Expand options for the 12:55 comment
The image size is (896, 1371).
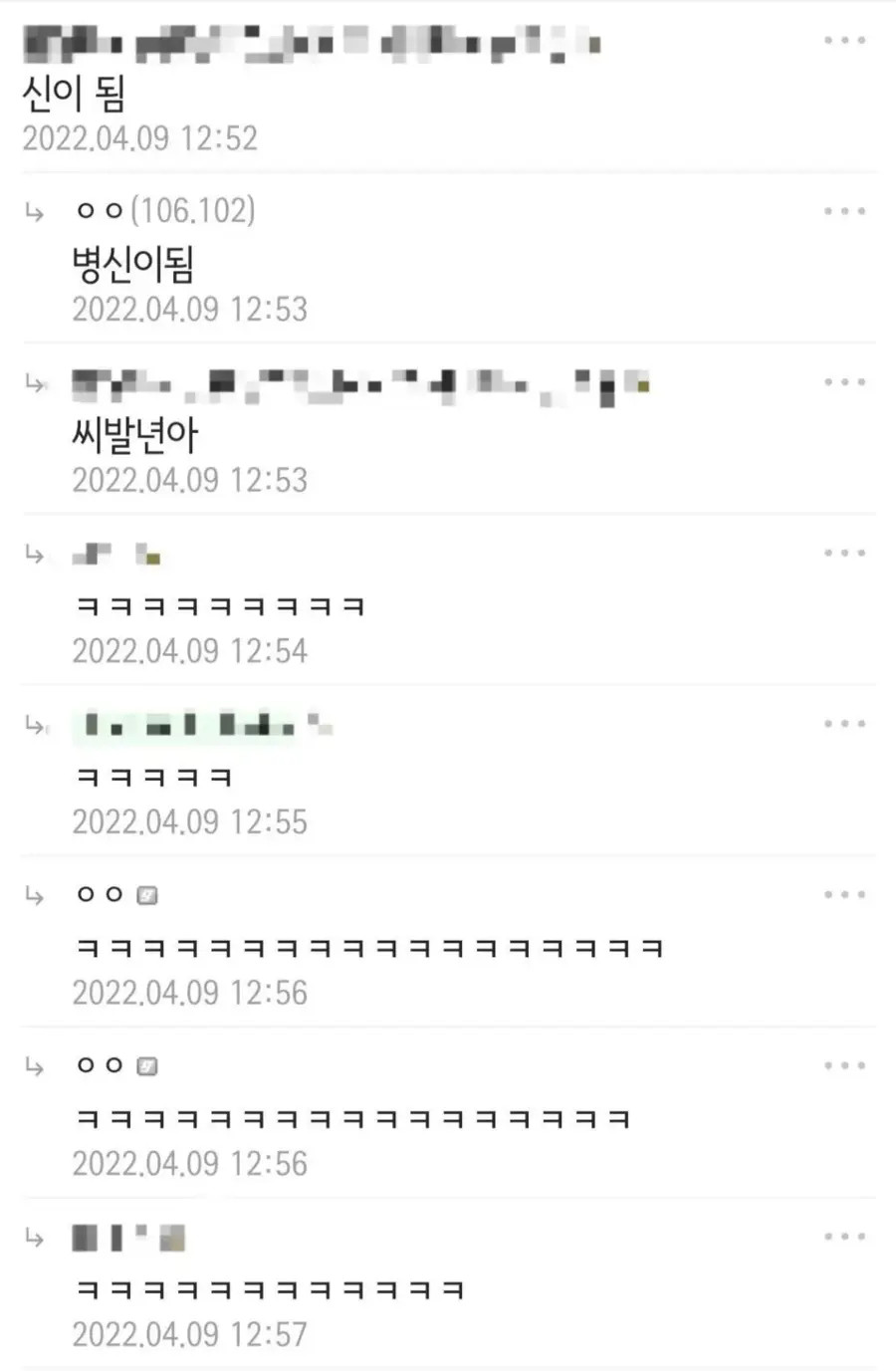(845, 723)
